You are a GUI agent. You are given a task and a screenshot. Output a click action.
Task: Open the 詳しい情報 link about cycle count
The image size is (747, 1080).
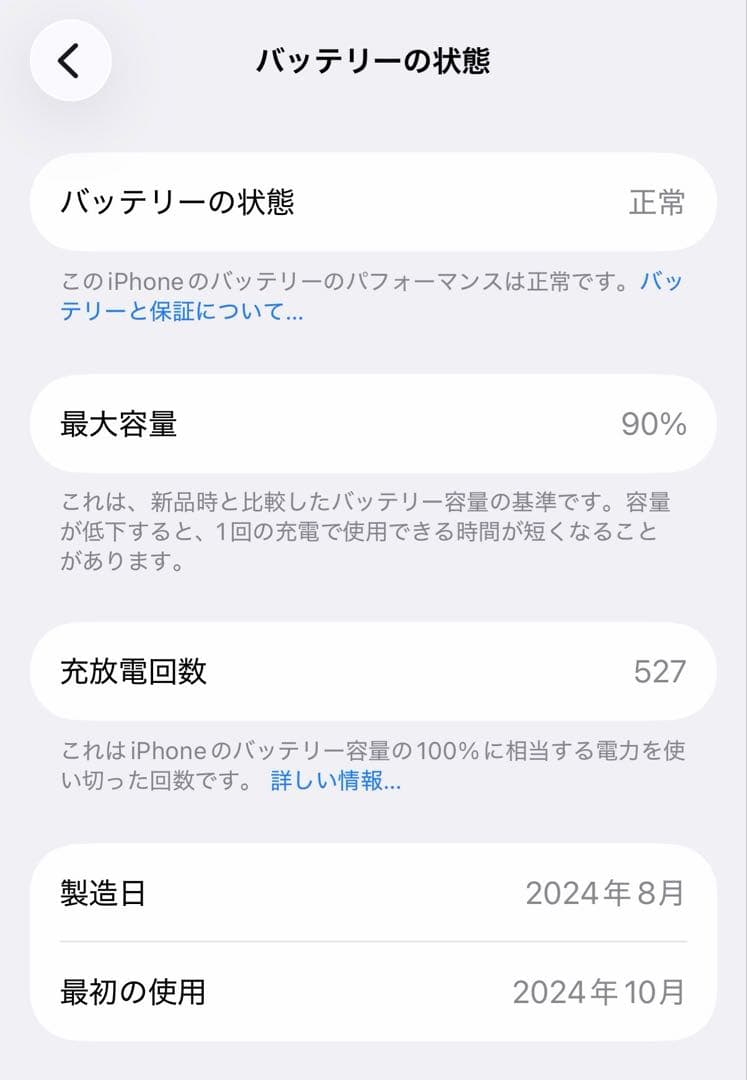point(336,785)
